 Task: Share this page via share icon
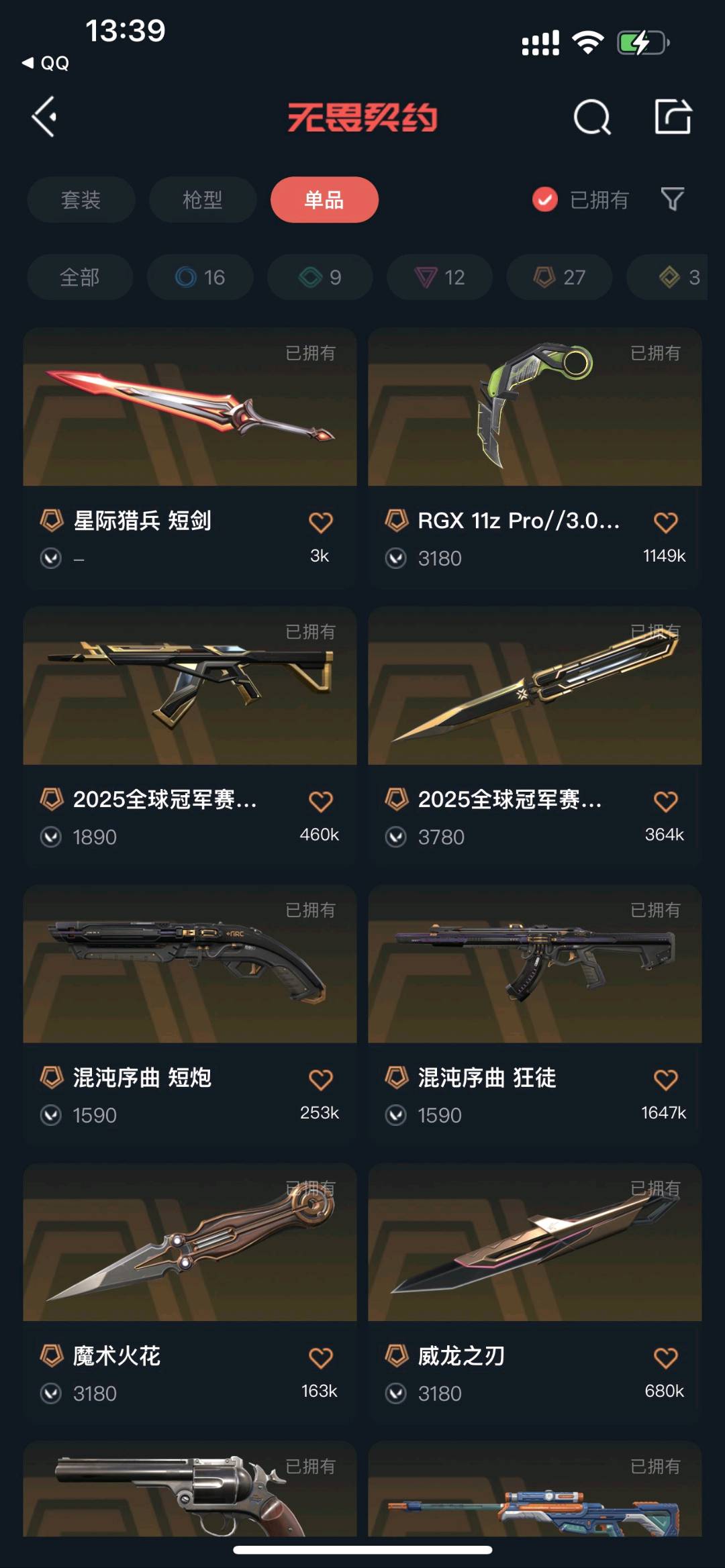(x=673, y=117)
